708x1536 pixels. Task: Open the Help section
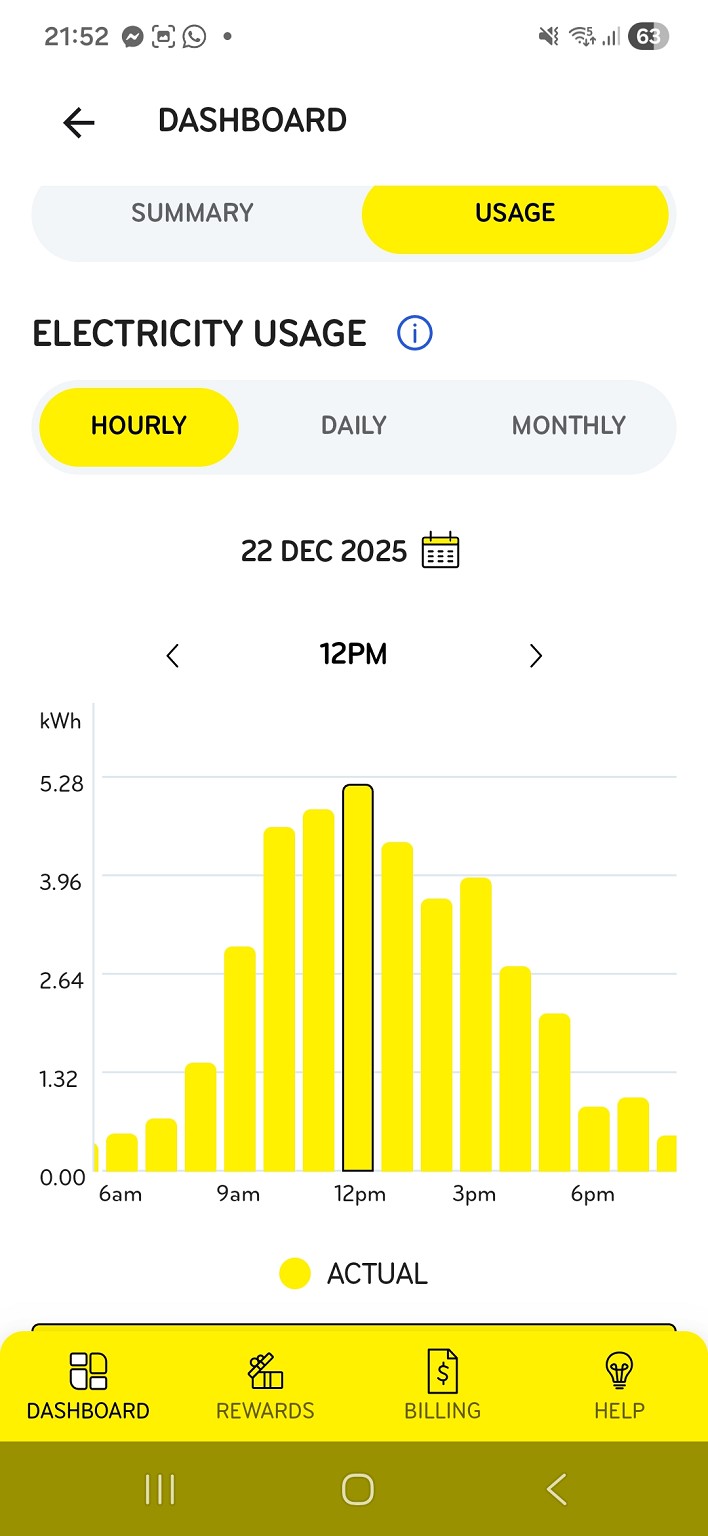[x=619, y=1386]
